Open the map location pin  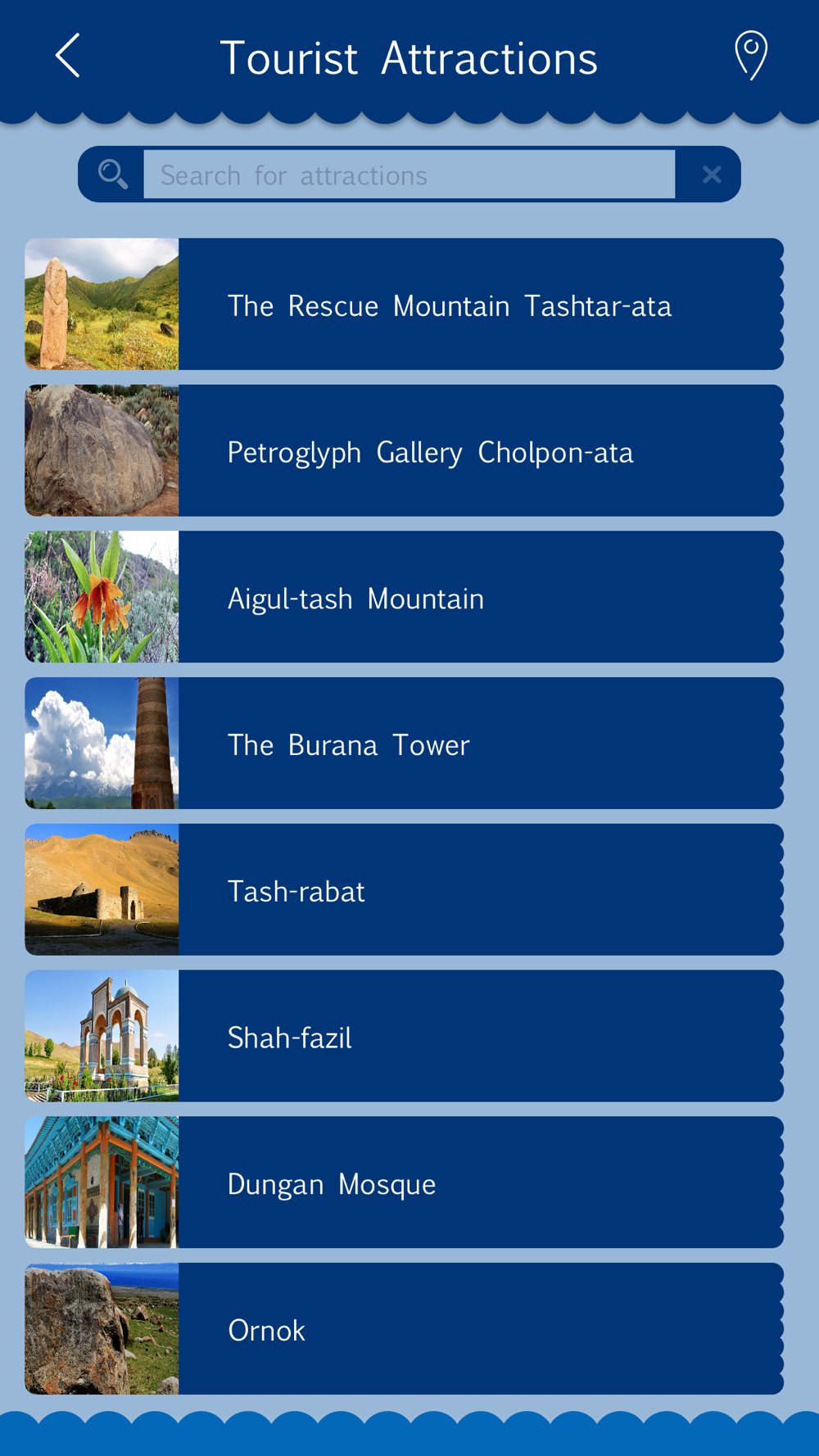tap(750, 56)
